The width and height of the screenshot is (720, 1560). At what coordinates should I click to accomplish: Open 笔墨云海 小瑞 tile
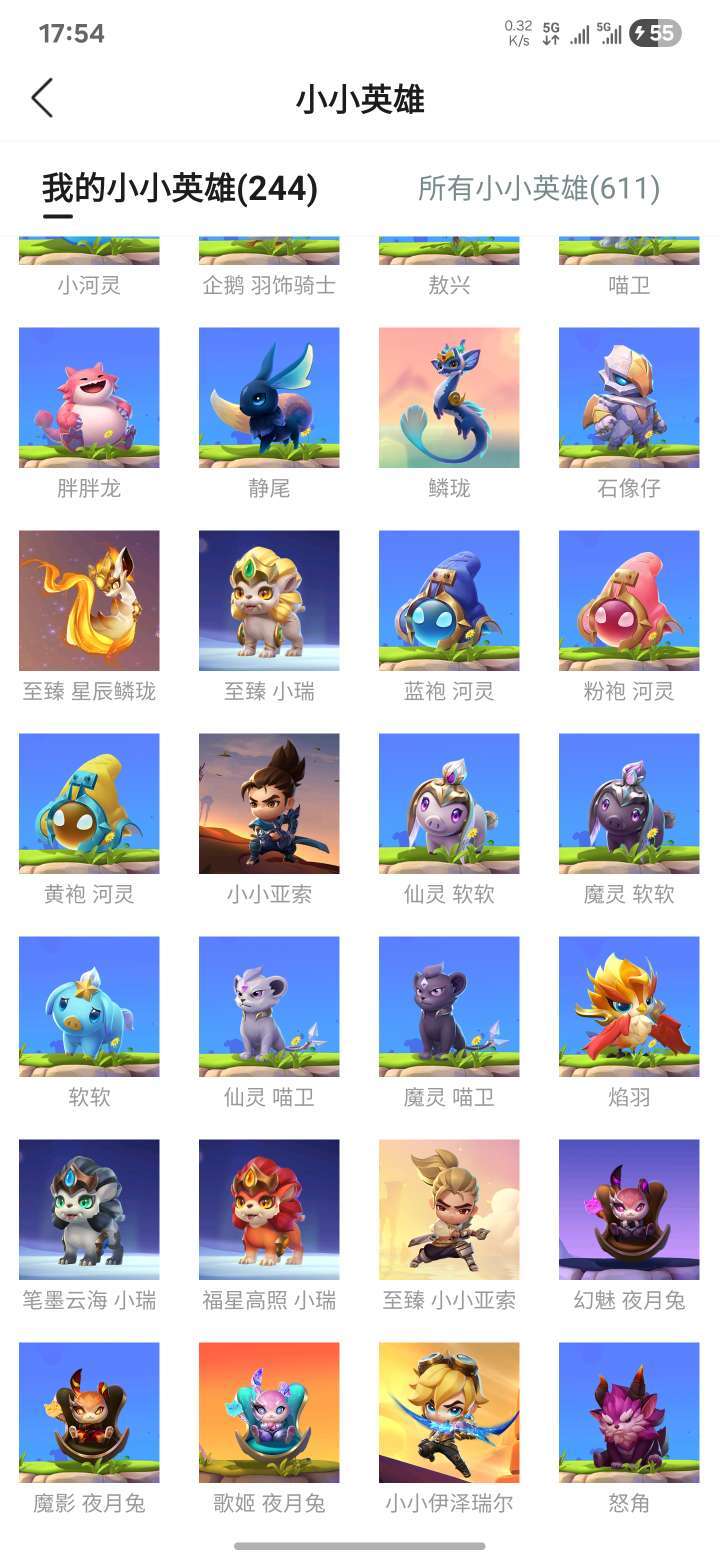coord(89,1226)
